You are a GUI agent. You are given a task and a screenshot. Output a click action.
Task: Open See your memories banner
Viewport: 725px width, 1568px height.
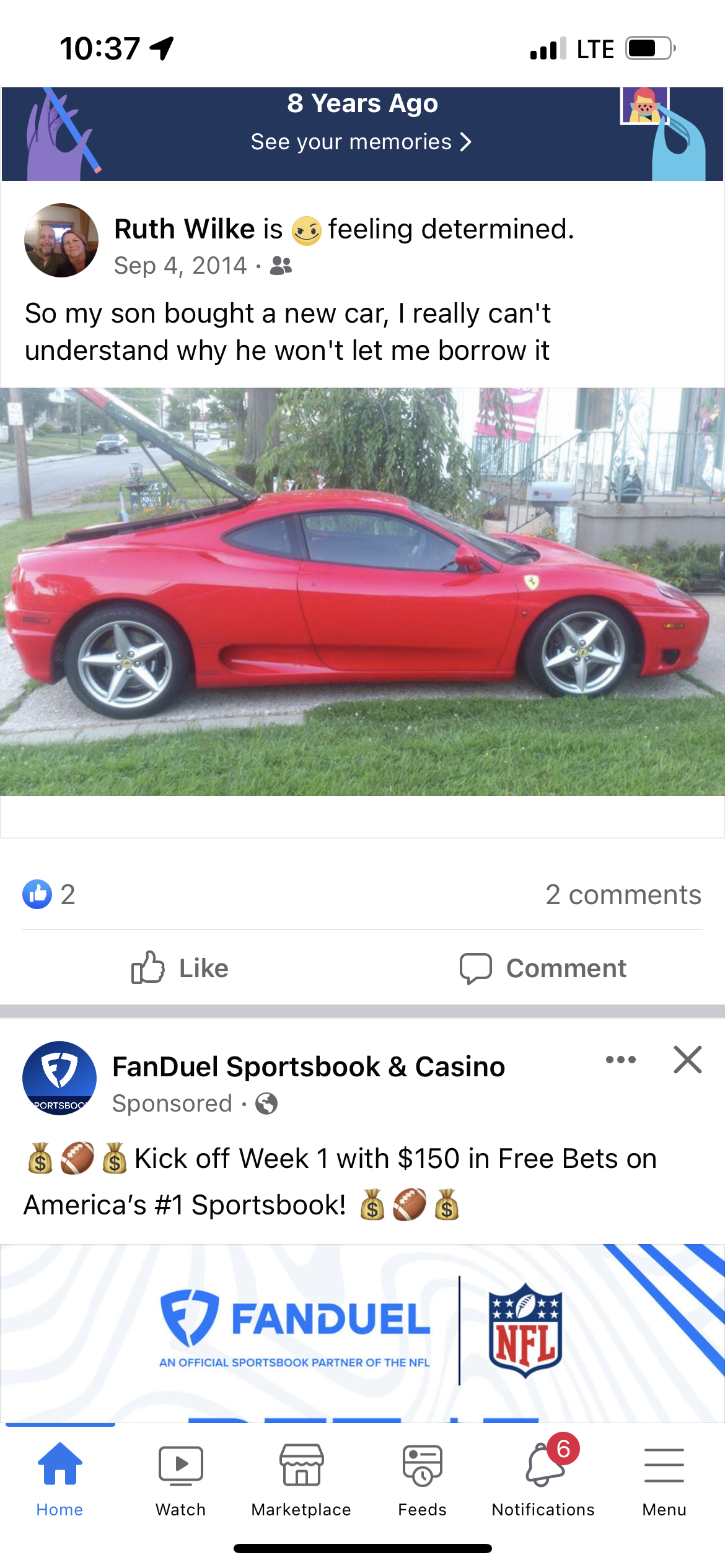pyautogui.click(x=362, y=134)
